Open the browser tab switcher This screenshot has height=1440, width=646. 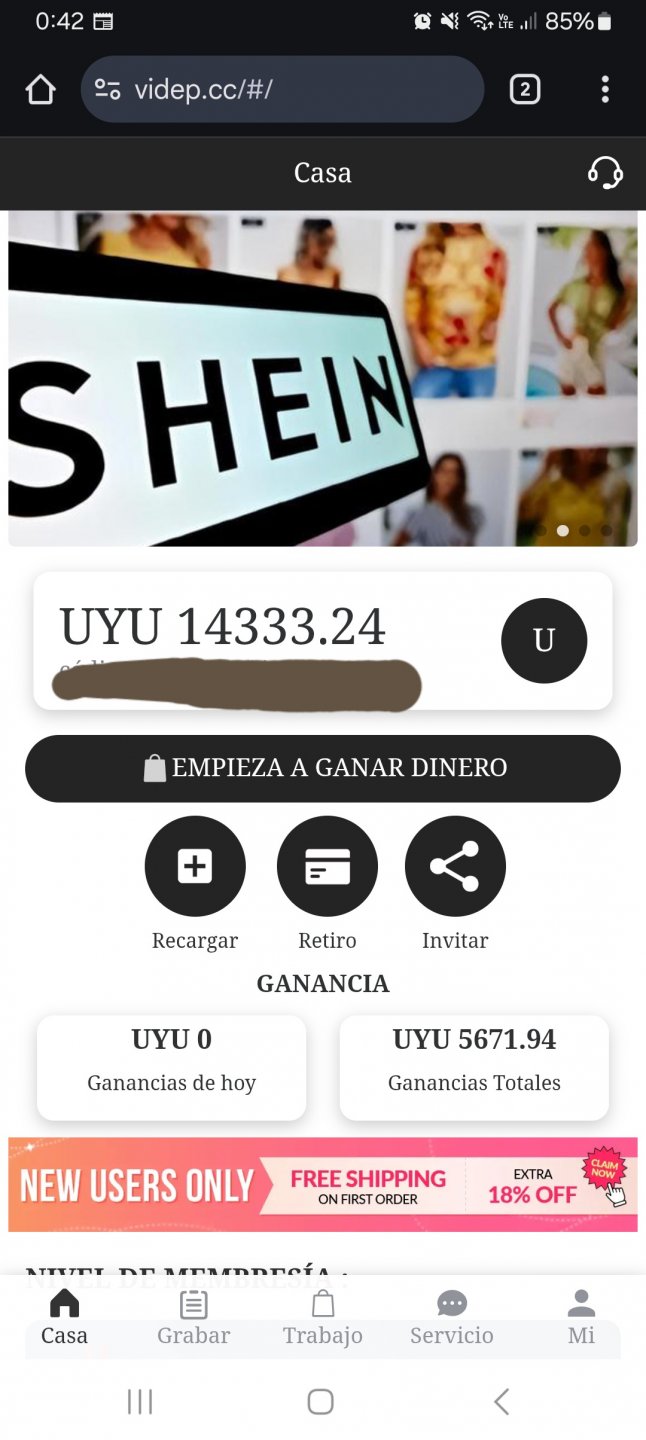point(525,90)
